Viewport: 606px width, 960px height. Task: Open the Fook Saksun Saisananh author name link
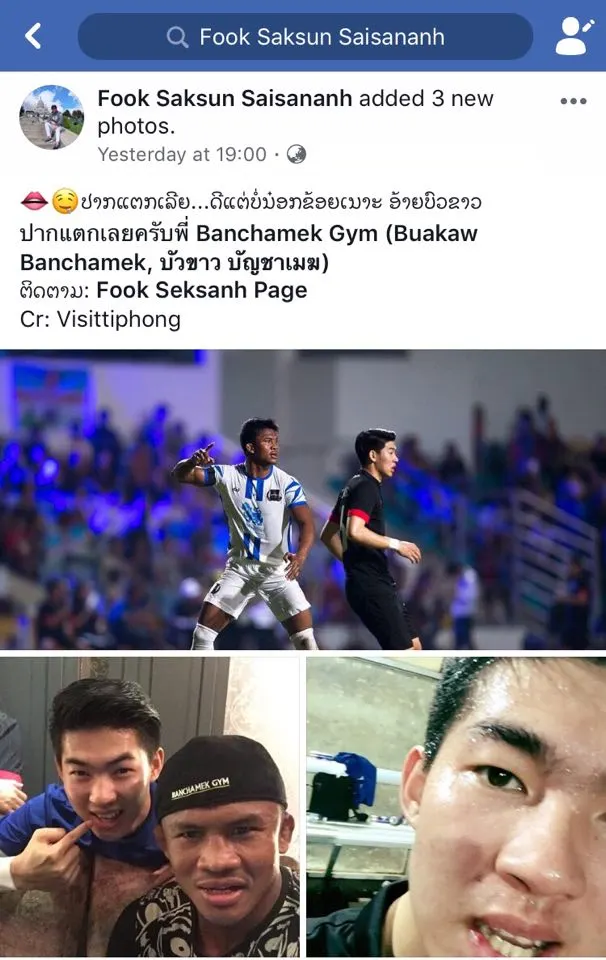click(x=225, y=98)
